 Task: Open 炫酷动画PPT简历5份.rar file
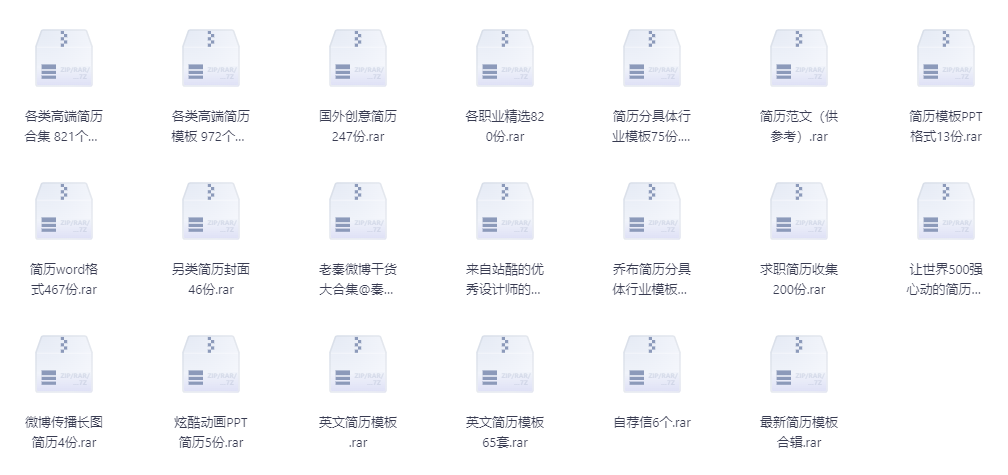(x=211, y=364)
